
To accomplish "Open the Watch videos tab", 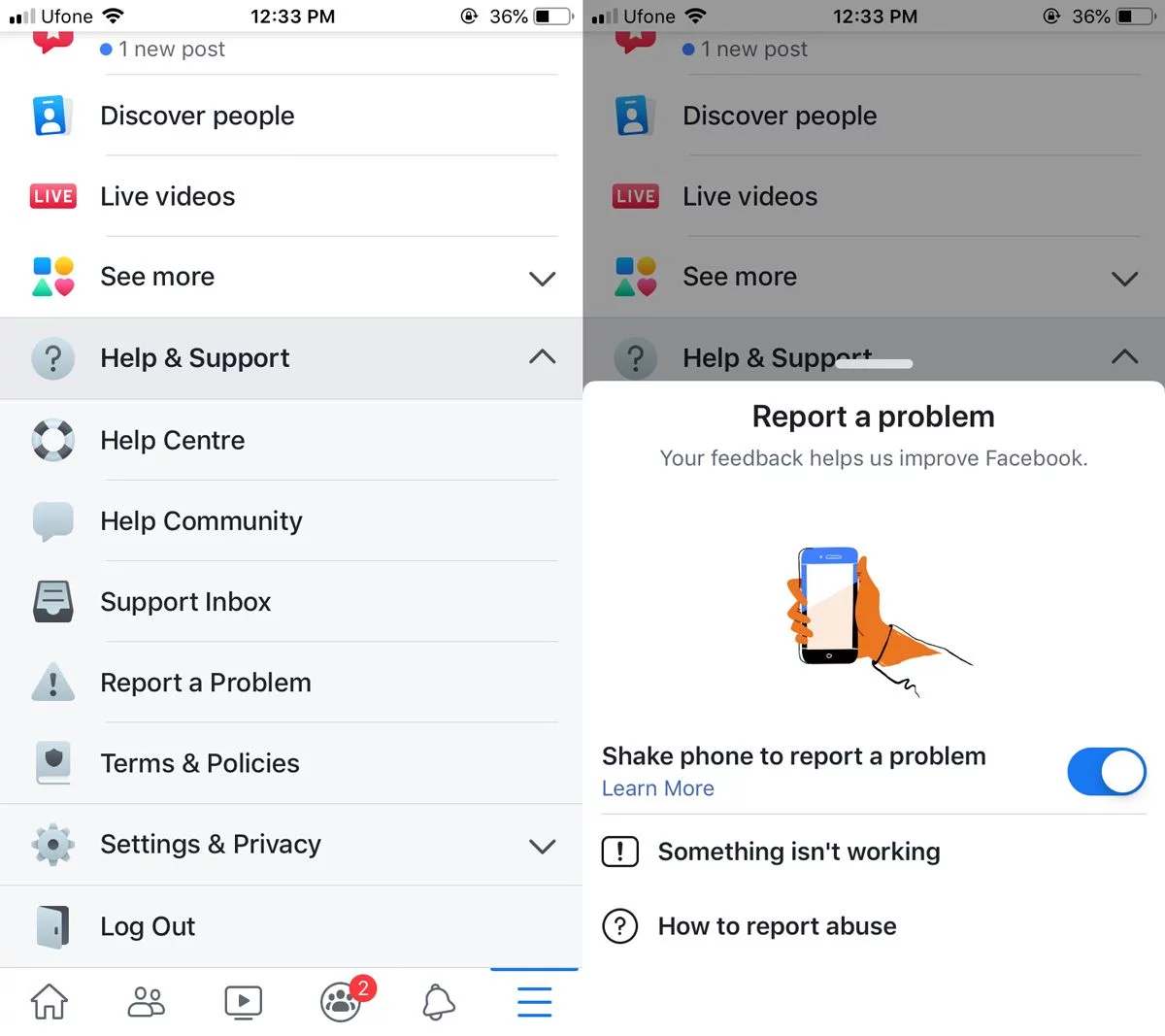I will (243, 1001).
